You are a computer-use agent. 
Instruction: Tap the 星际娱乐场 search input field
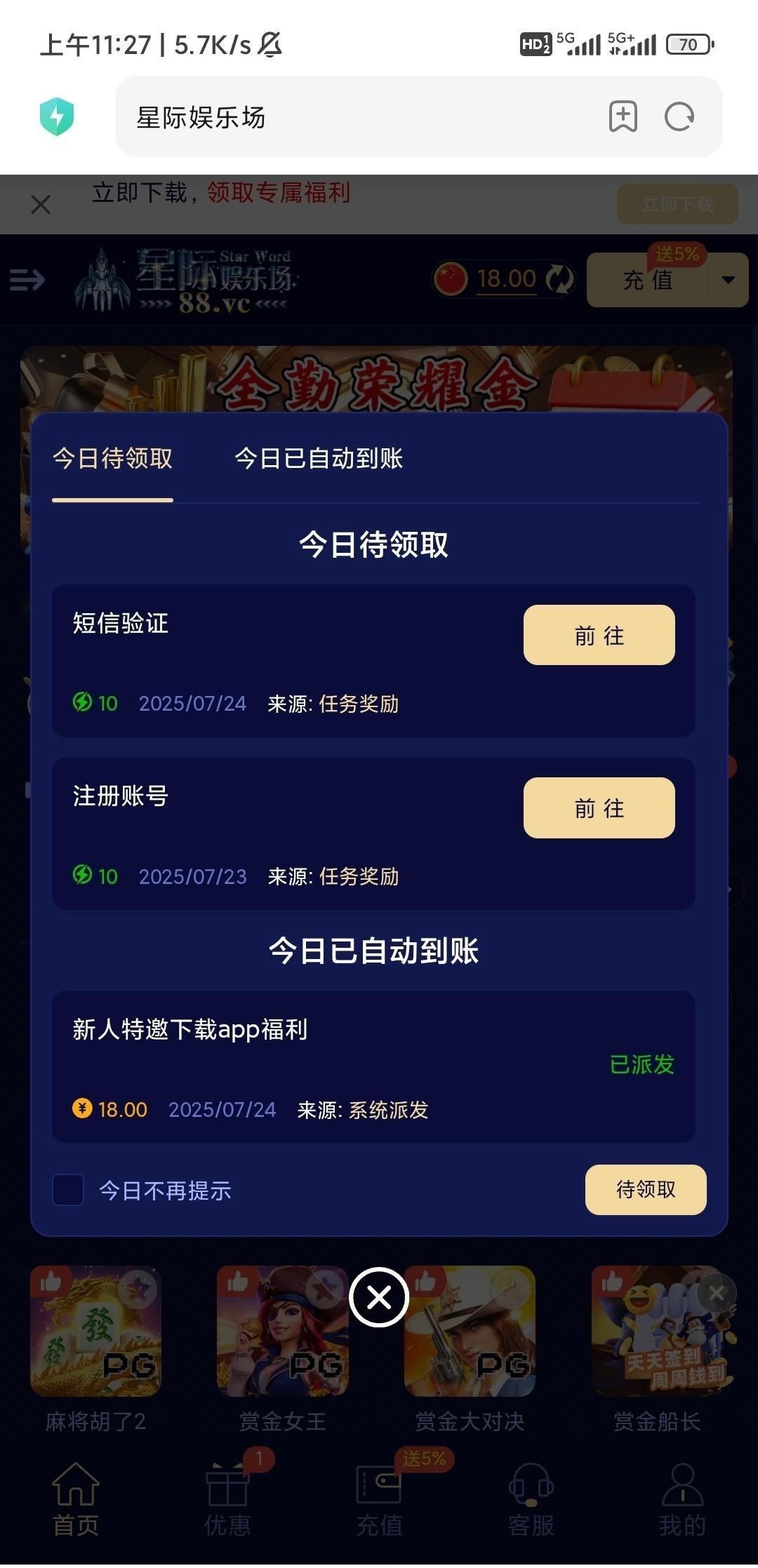point(351,116)
